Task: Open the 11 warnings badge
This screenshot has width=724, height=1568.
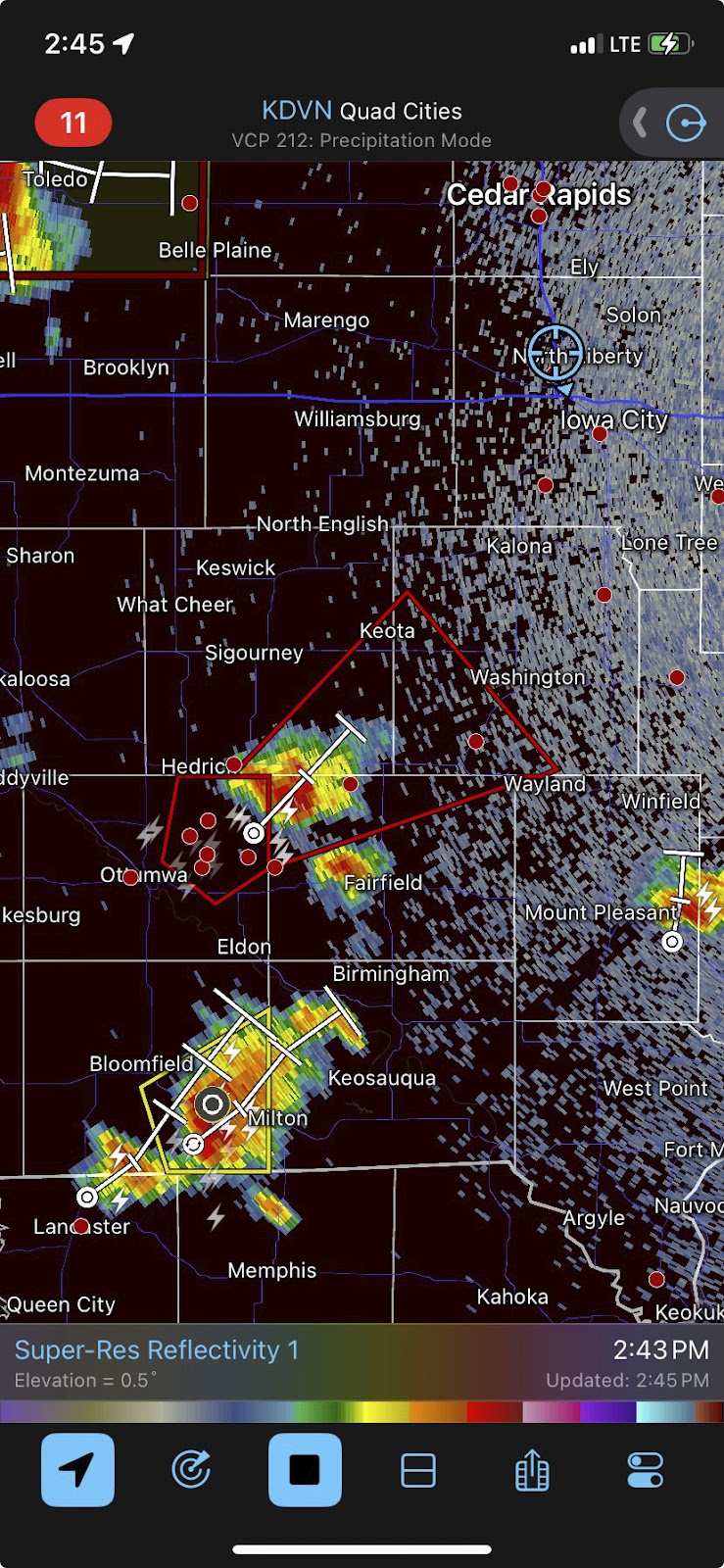Action: (x=73, y=122)
